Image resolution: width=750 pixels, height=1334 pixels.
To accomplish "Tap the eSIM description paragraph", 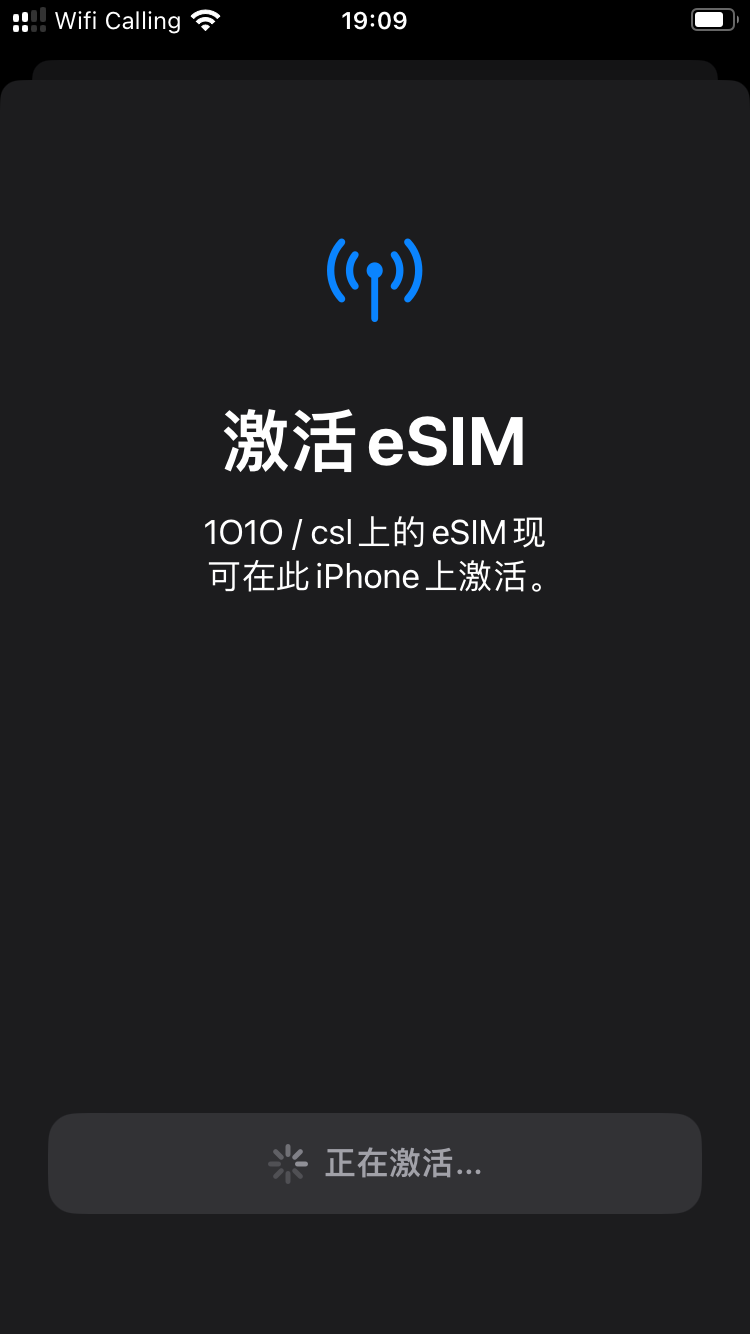I will [x=375, y=555].
